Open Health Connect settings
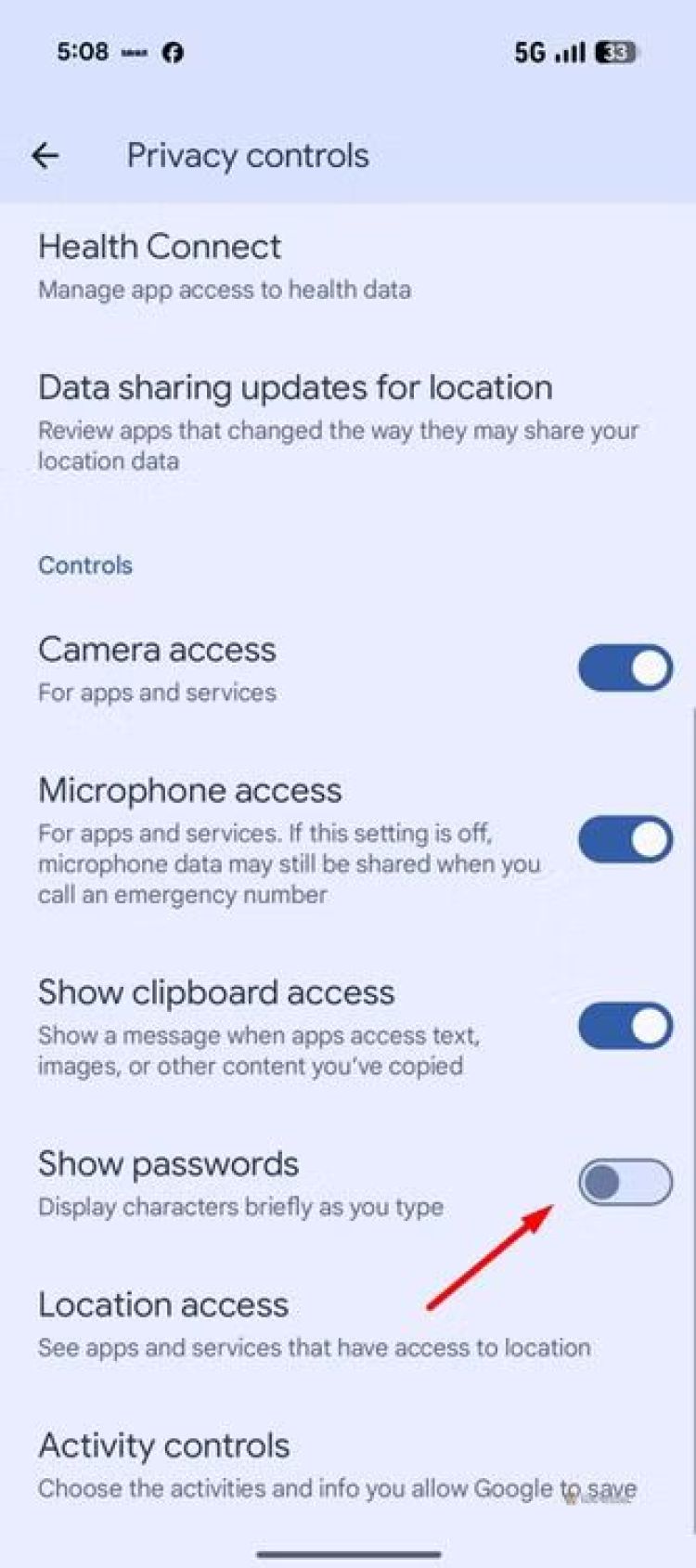This screenshot has height=1568, width=696. click(223, 266)
